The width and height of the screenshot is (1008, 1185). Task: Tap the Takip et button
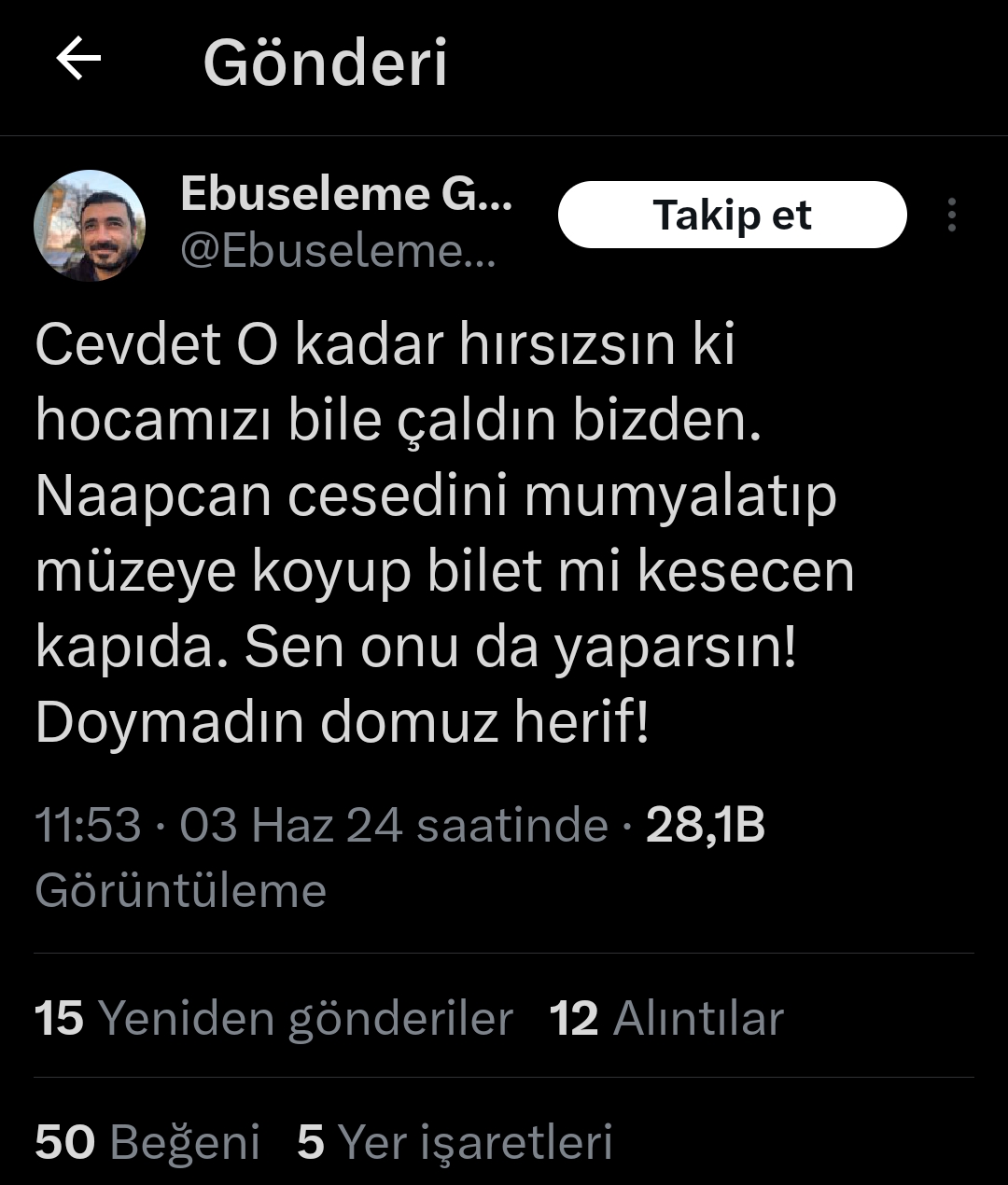tap(732, 216)
